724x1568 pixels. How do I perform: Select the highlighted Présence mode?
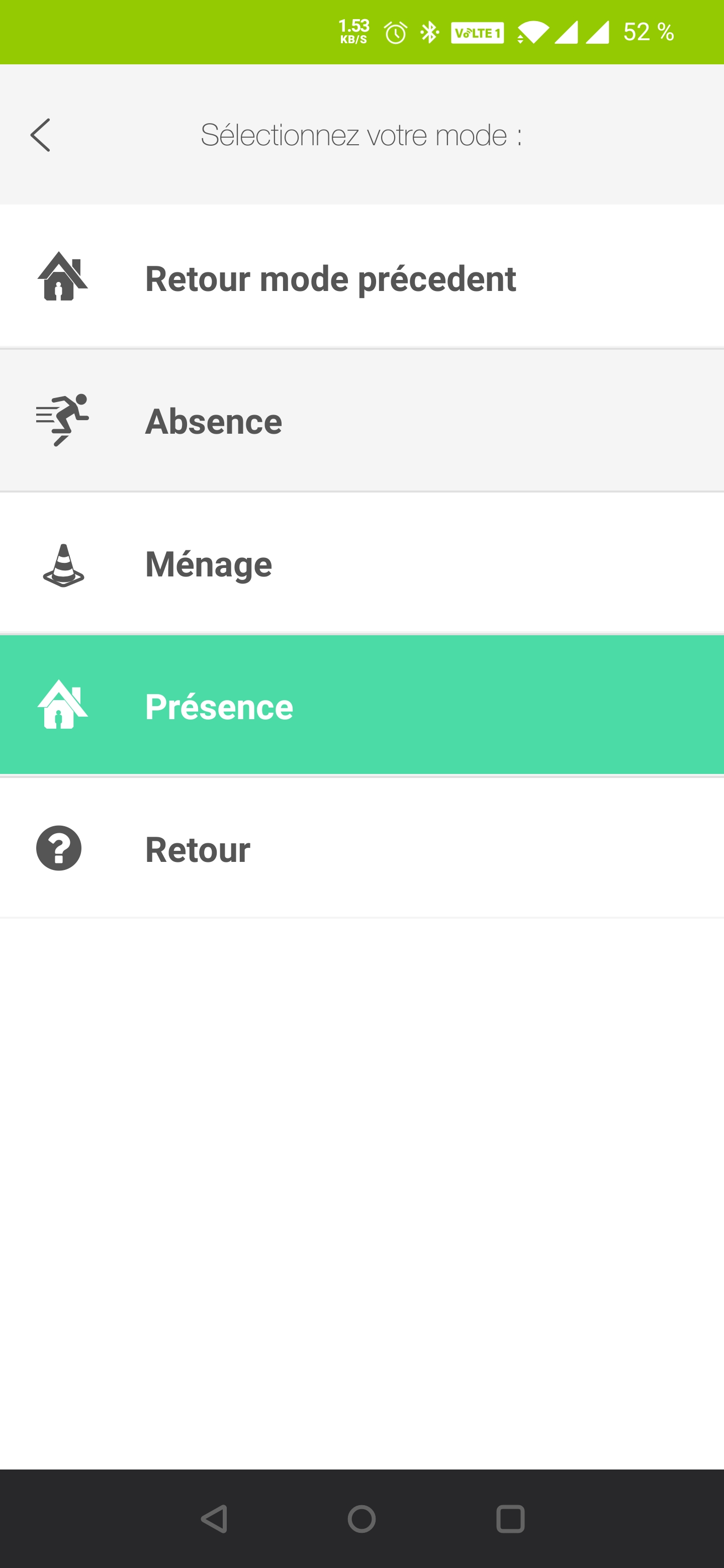(x=361, y=705)
